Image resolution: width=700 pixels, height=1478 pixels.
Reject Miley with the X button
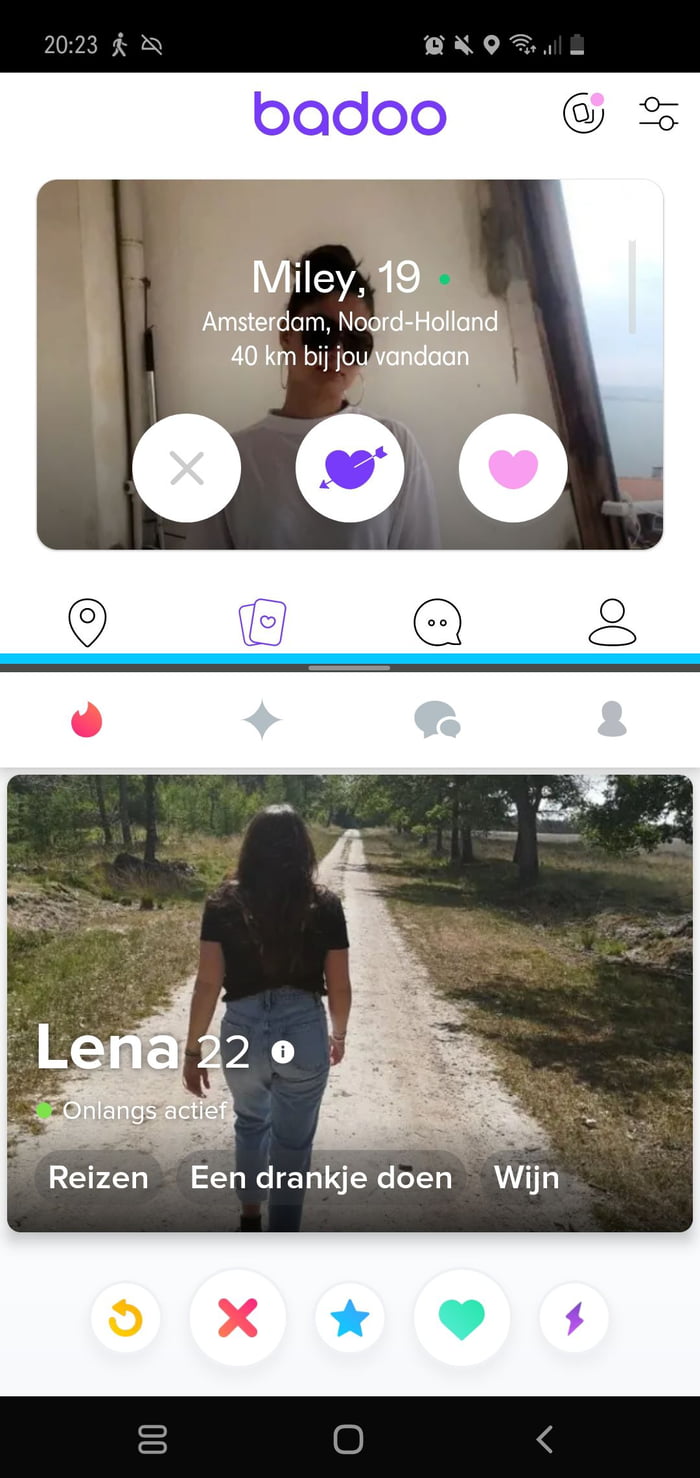point(187,468)
